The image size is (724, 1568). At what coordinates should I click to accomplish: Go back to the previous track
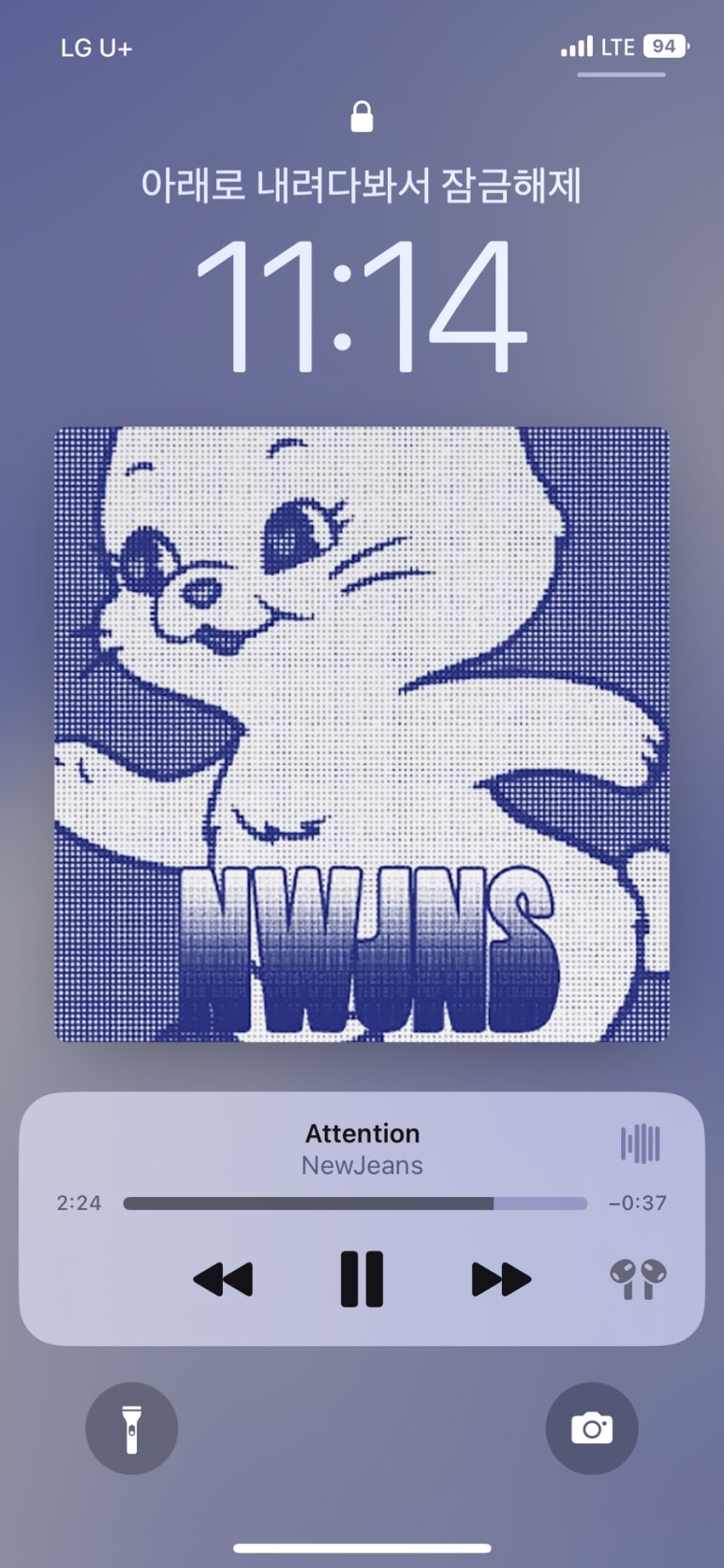[x=223, y=1279]
